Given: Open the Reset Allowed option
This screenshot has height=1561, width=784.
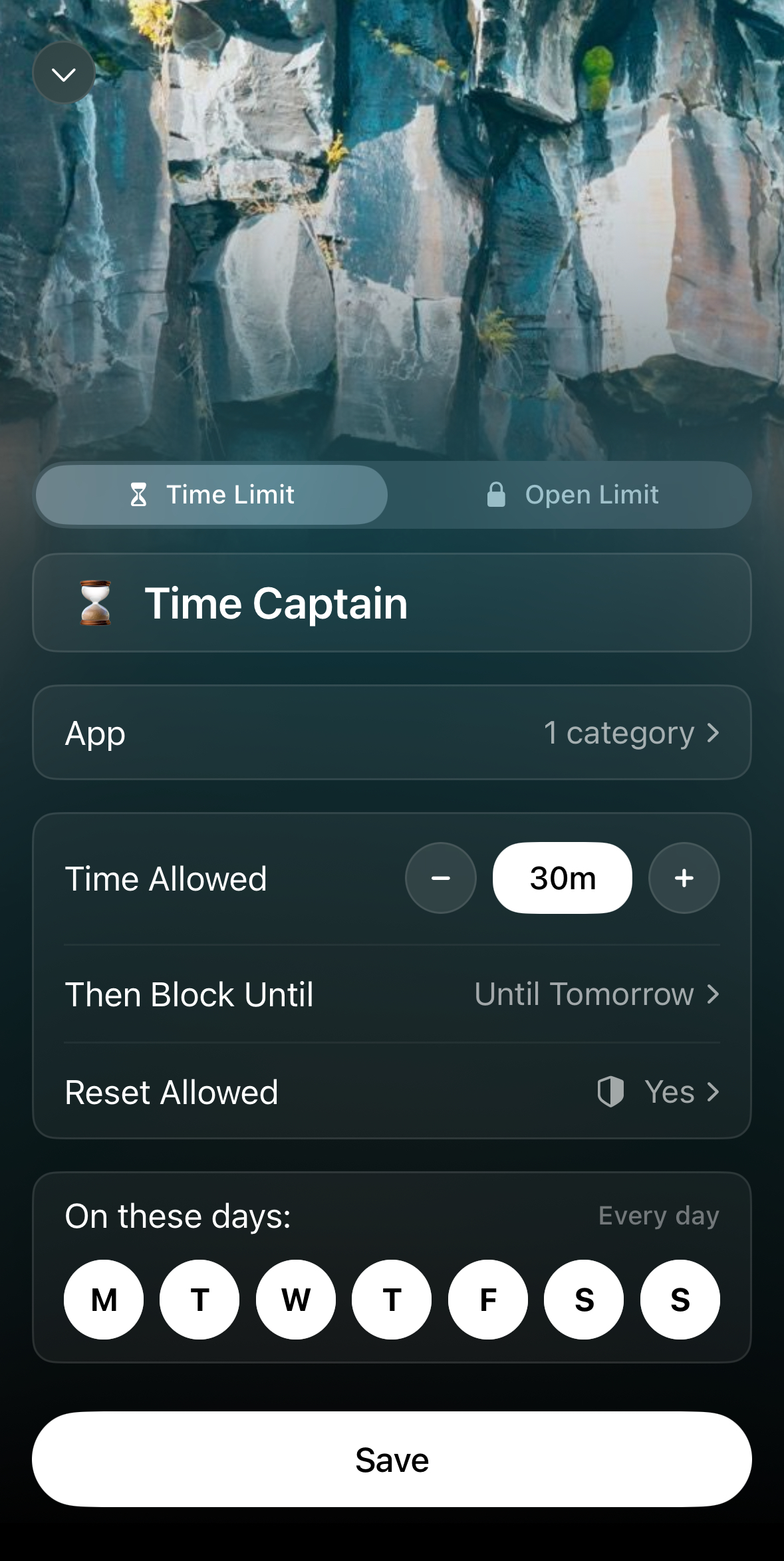Looking at the screenshot, I should pos(392,1092).
